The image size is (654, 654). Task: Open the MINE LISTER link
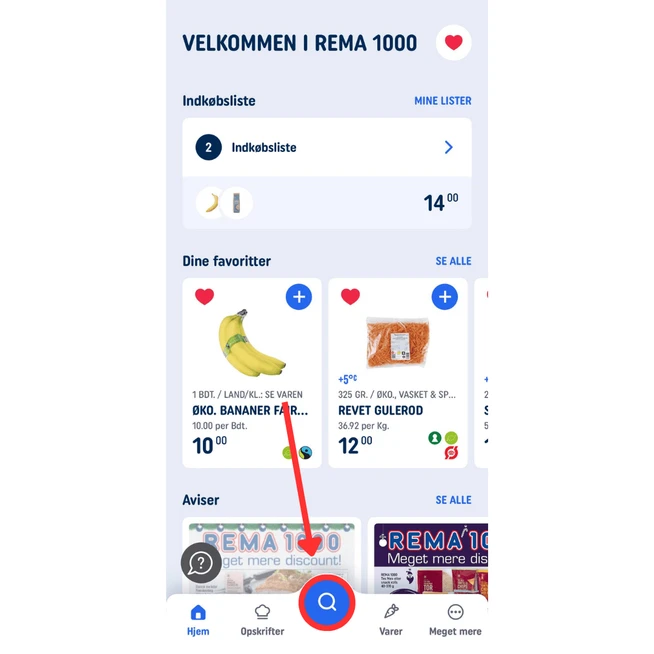(x=442, y=101)
